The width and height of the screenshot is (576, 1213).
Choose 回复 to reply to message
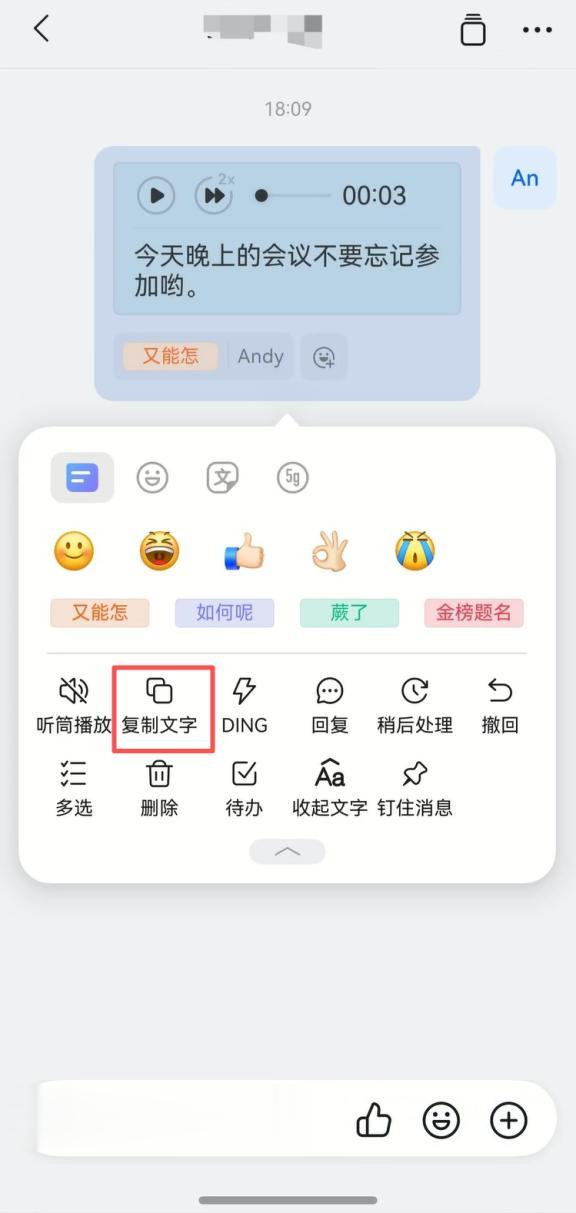pos(330,707)
